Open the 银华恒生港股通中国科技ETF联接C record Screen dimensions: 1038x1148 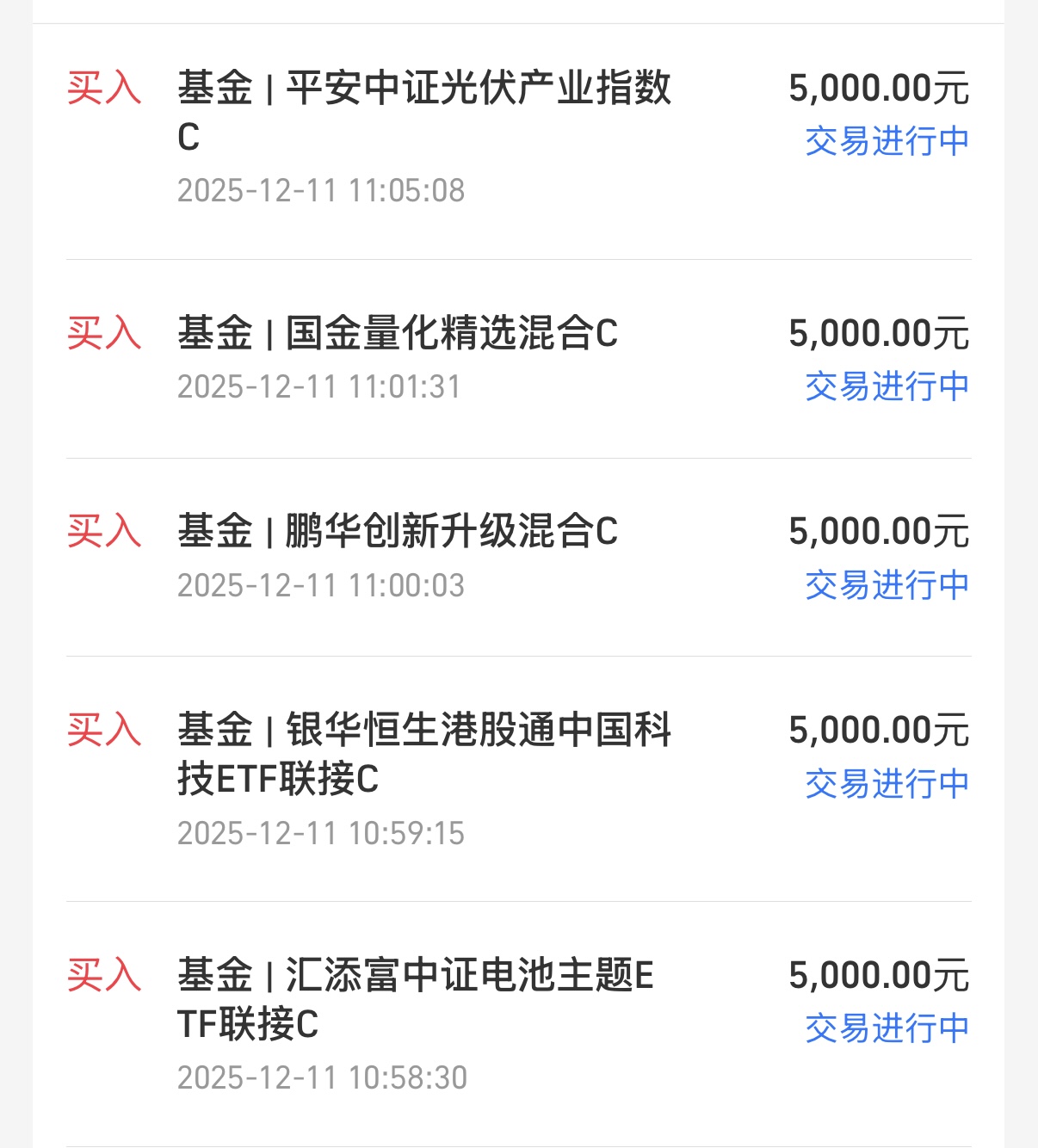click(x=423, y=754)
